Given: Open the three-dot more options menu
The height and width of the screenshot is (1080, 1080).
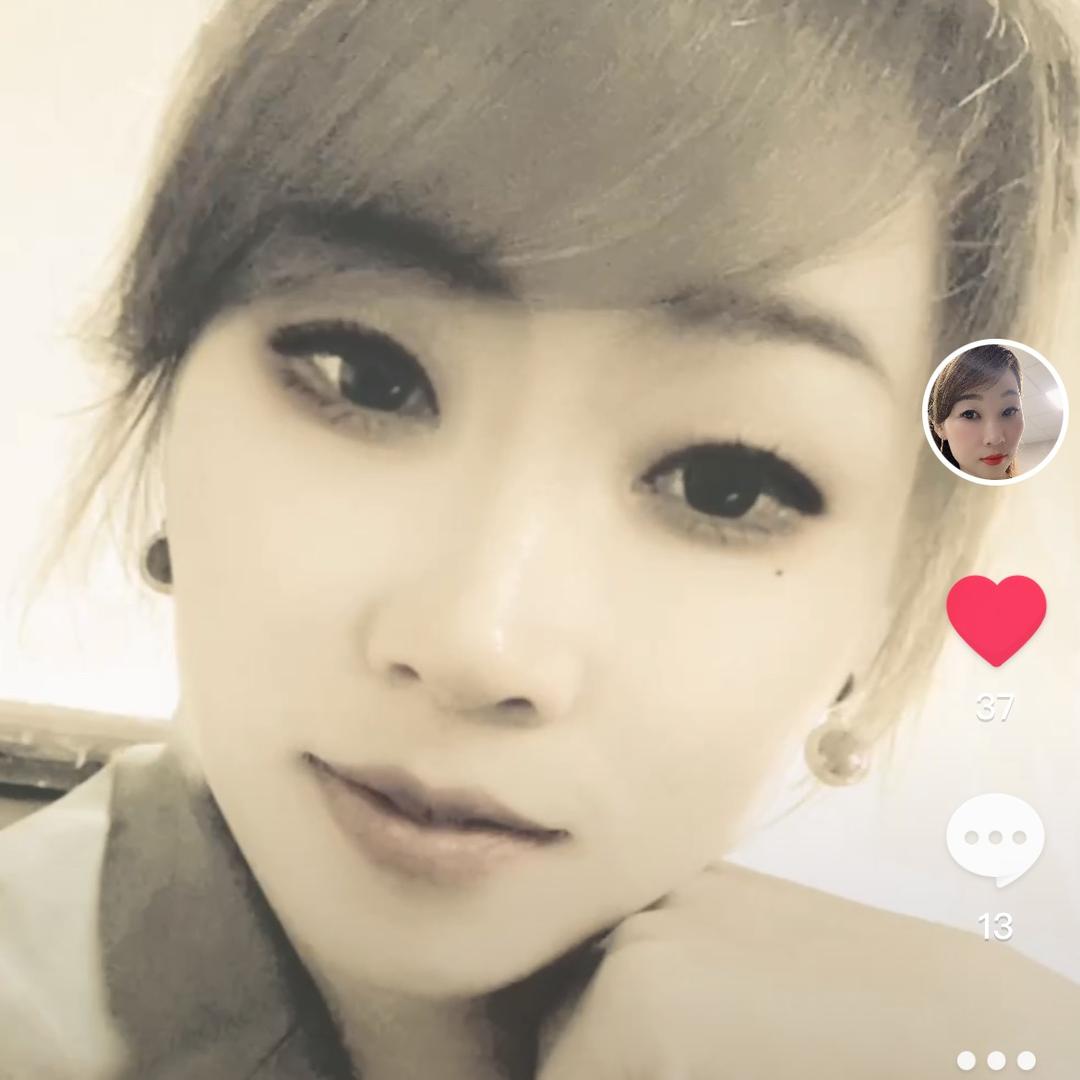Looking at the screenshot, I should tap(995, 1060).
